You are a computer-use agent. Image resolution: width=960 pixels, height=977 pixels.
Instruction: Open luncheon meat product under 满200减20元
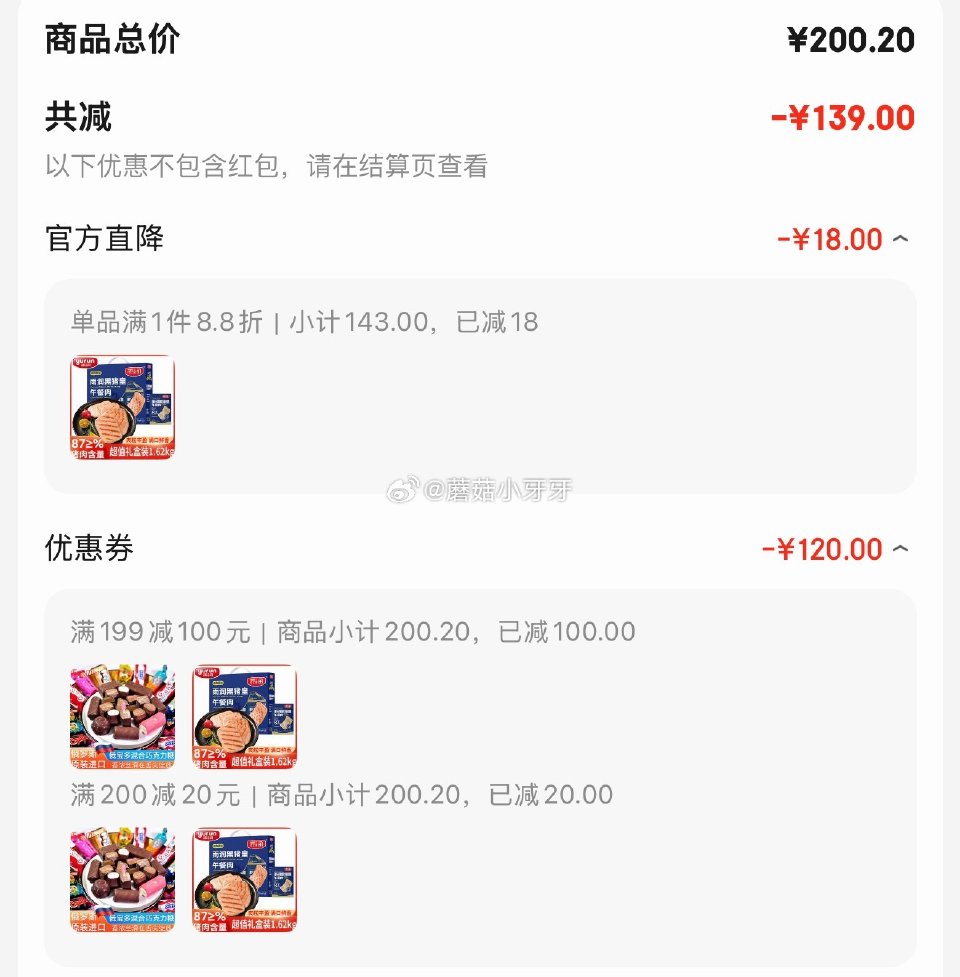pos(245,879)
